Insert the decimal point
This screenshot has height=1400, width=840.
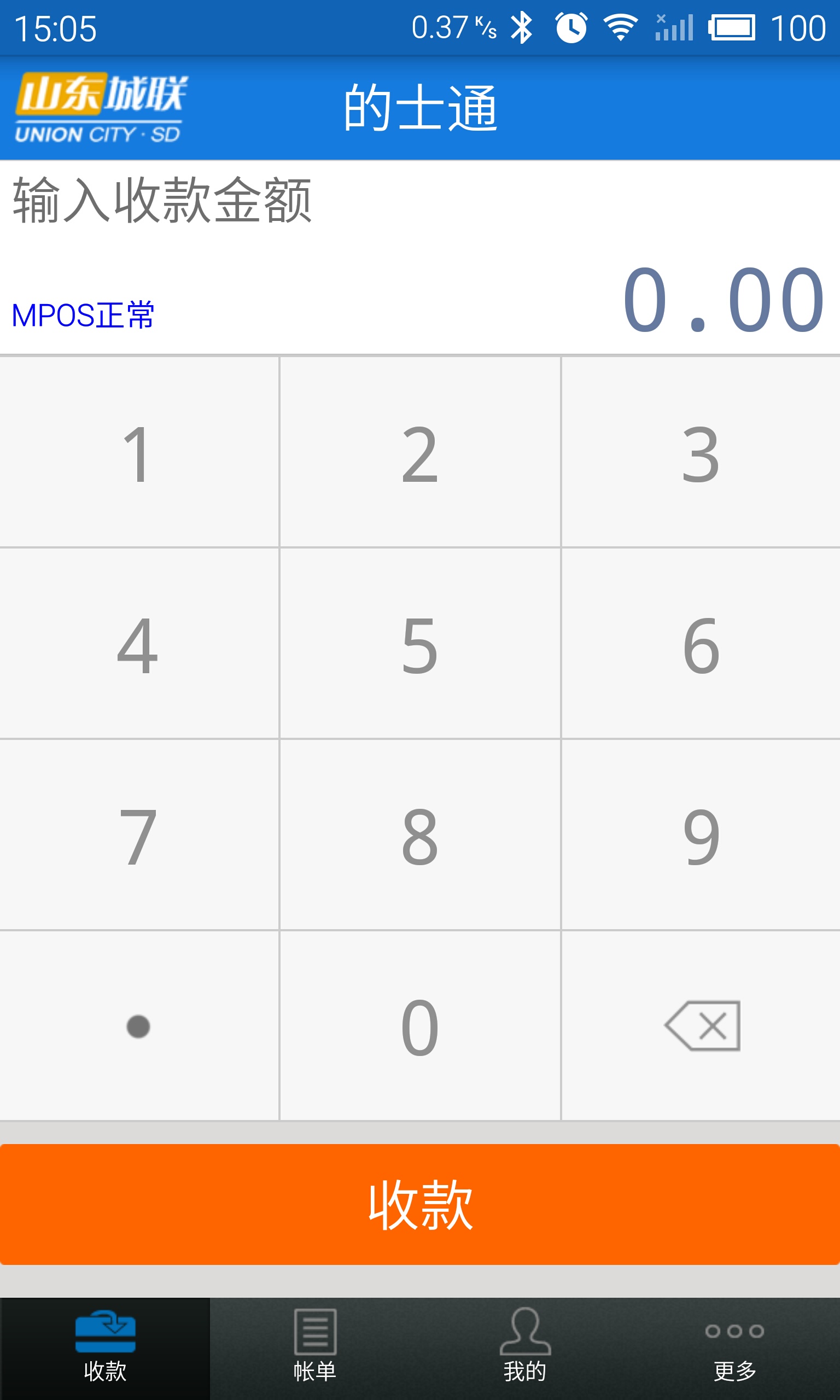pos(139,1026)
